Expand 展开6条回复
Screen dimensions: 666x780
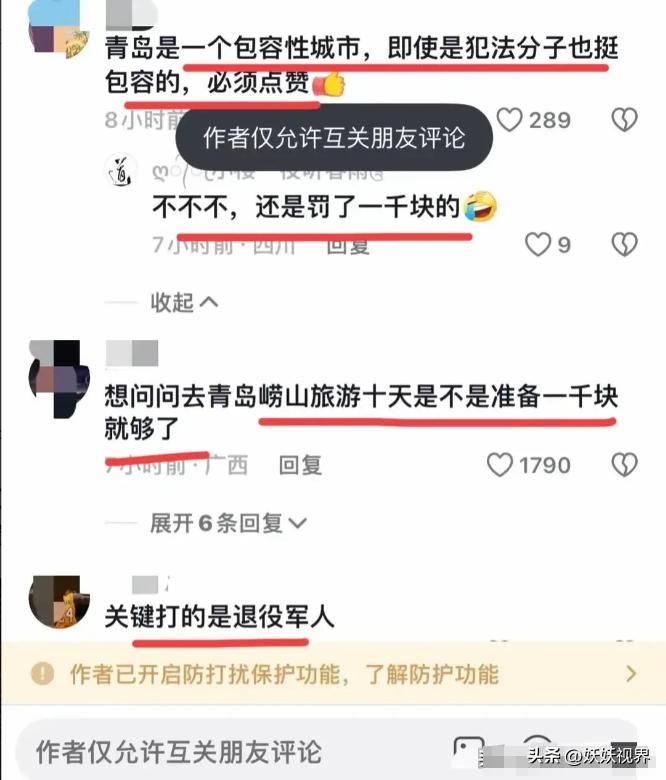pos(228,522)
